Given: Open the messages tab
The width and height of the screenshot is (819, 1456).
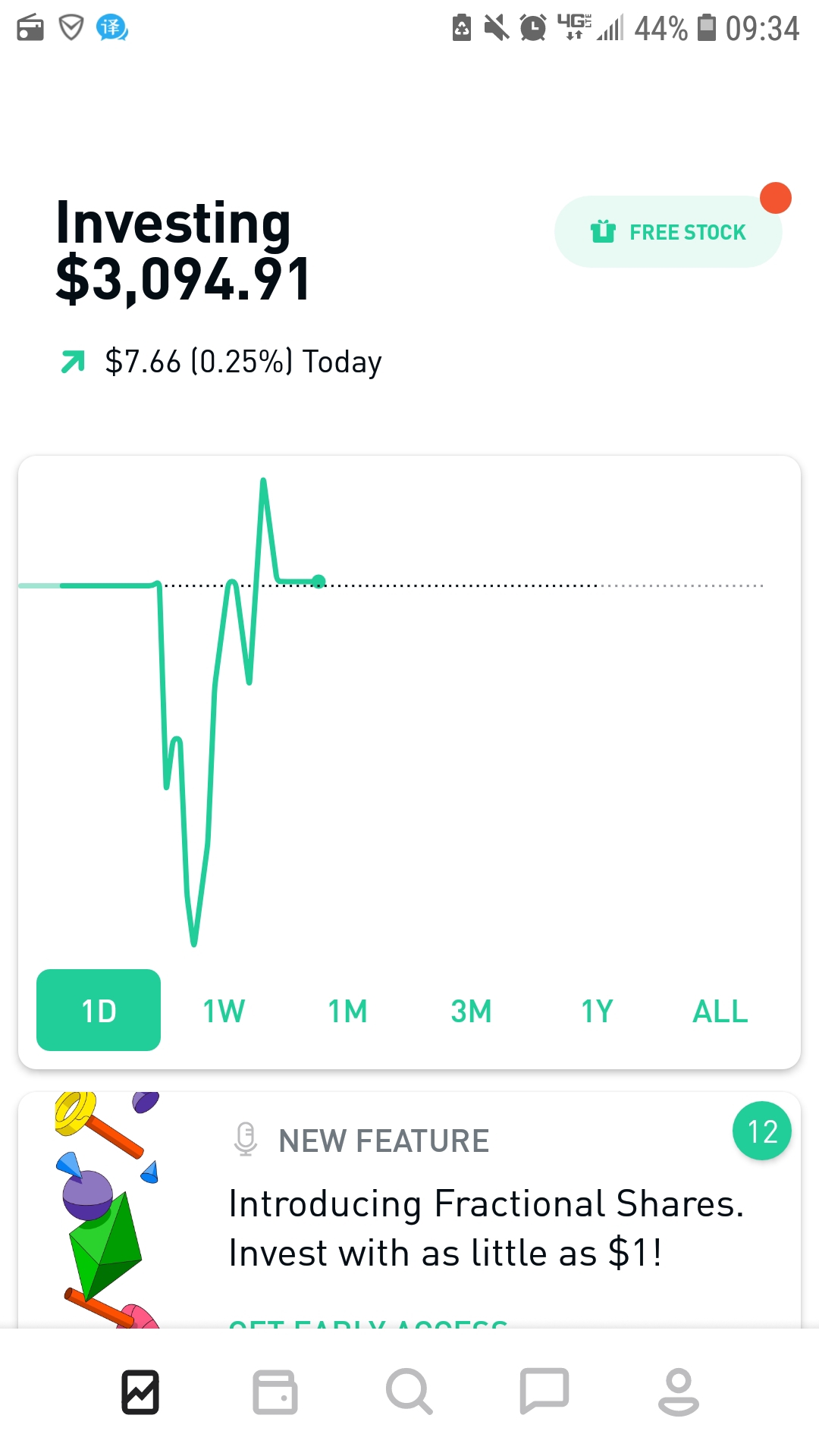Looking at the screenshot, I should click(x=544, y=1392).
